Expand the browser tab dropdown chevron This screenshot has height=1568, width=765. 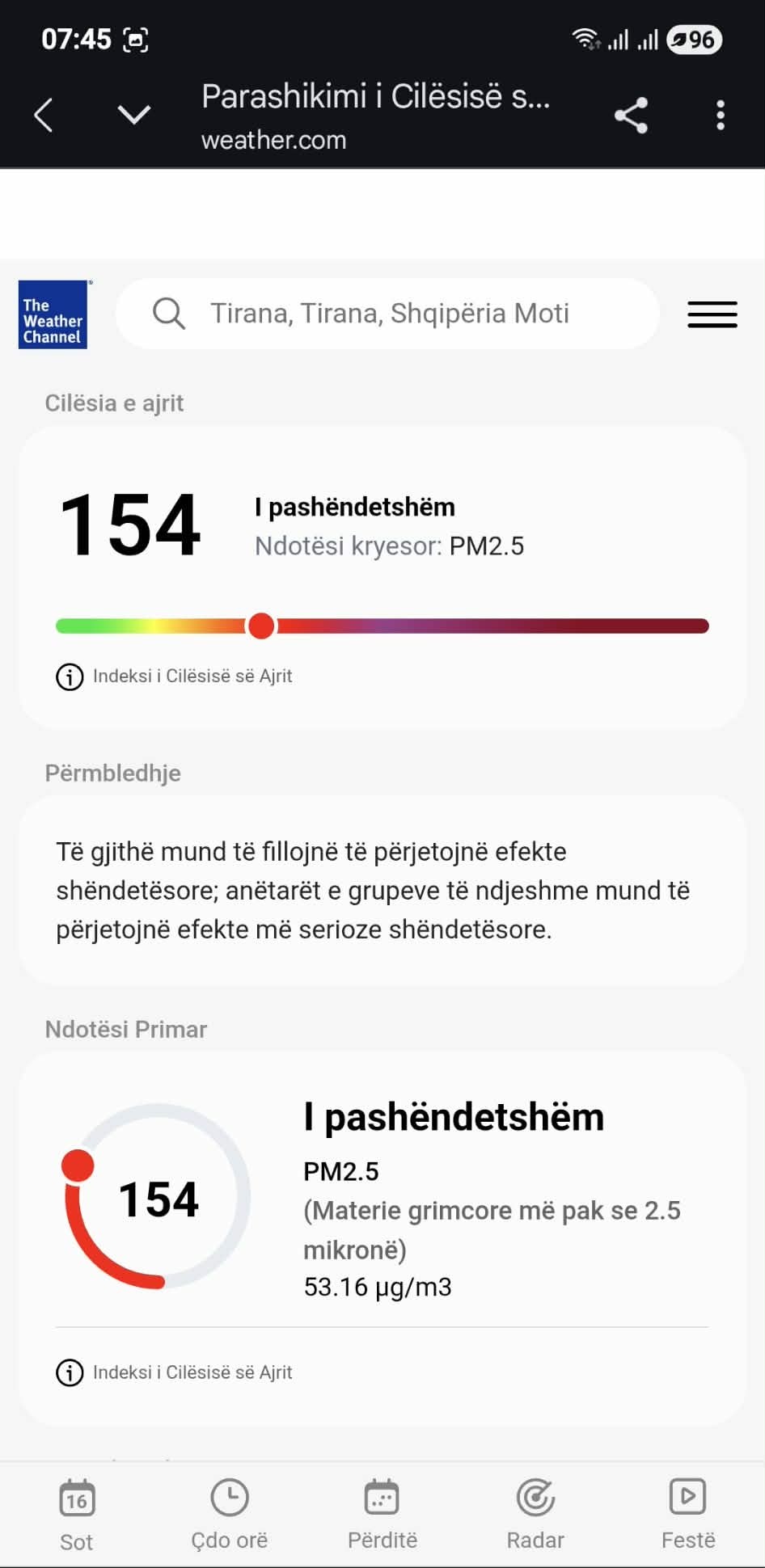pos(134,115)
